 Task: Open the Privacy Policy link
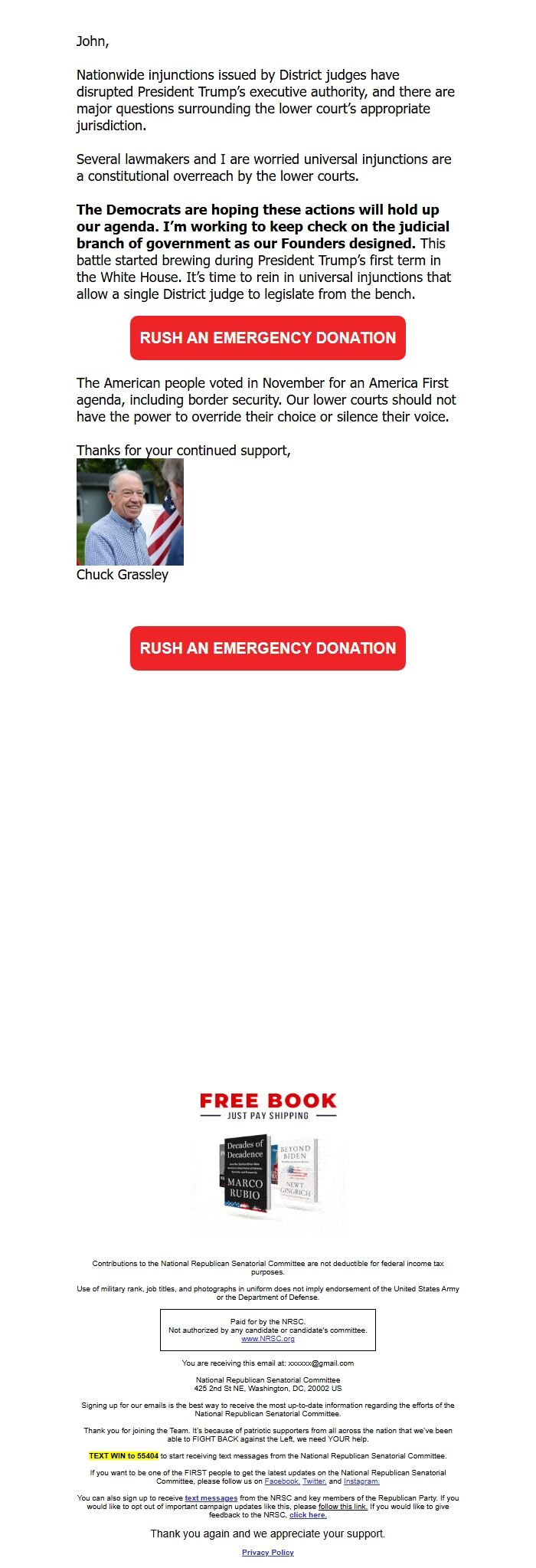pos(267,1553)
